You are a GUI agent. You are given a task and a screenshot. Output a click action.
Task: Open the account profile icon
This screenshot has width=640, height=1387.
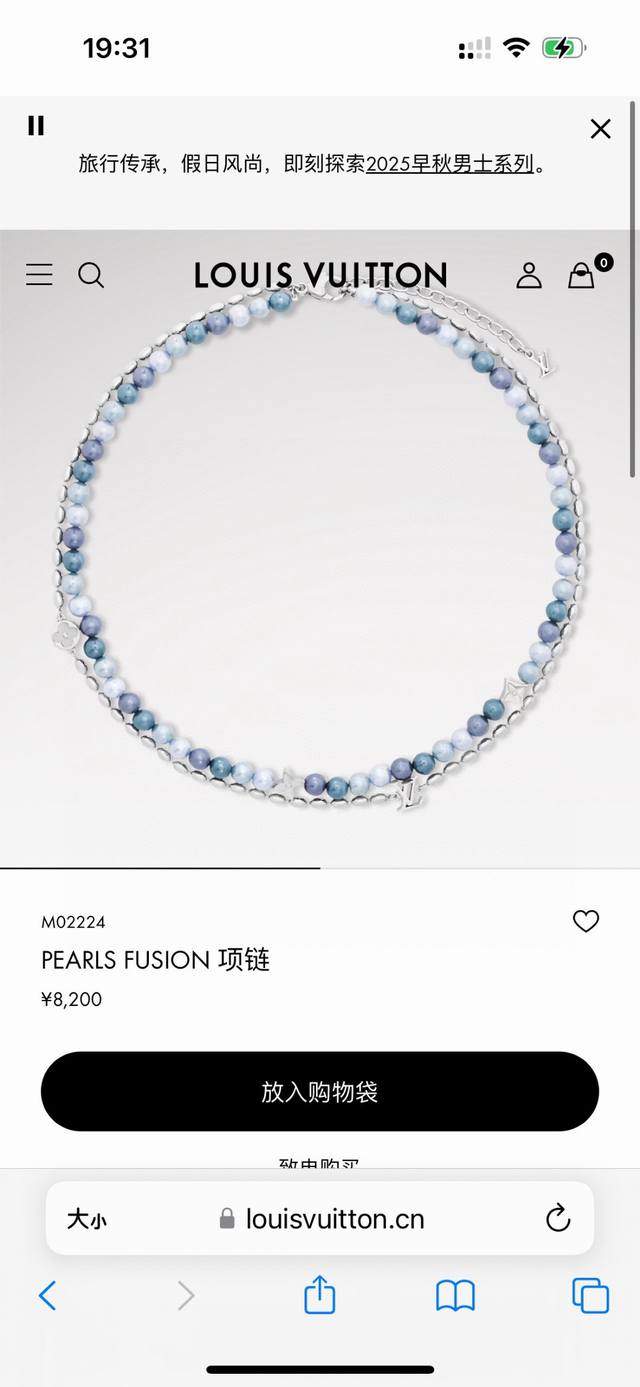pos(529,275)
